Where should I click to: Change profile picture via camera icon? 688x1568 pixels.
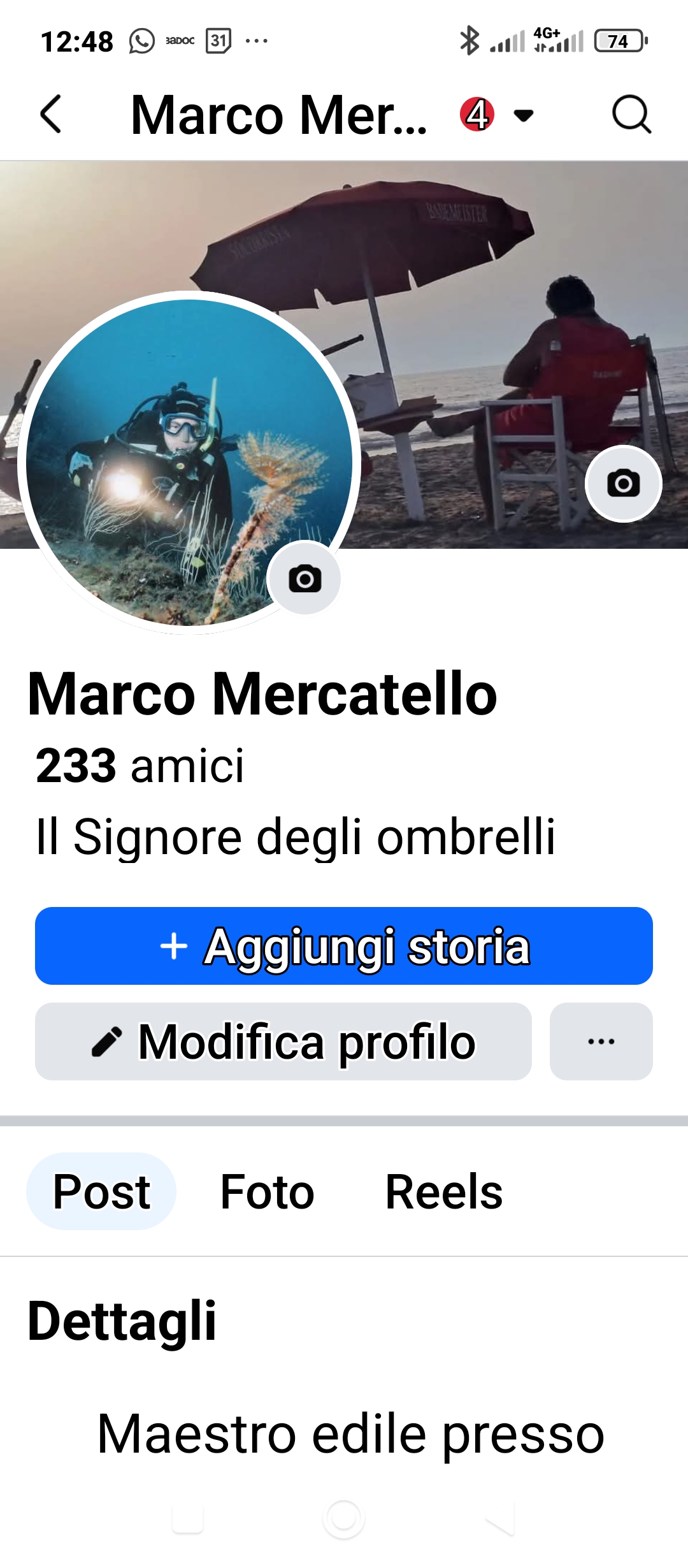[x=305, y=579]
